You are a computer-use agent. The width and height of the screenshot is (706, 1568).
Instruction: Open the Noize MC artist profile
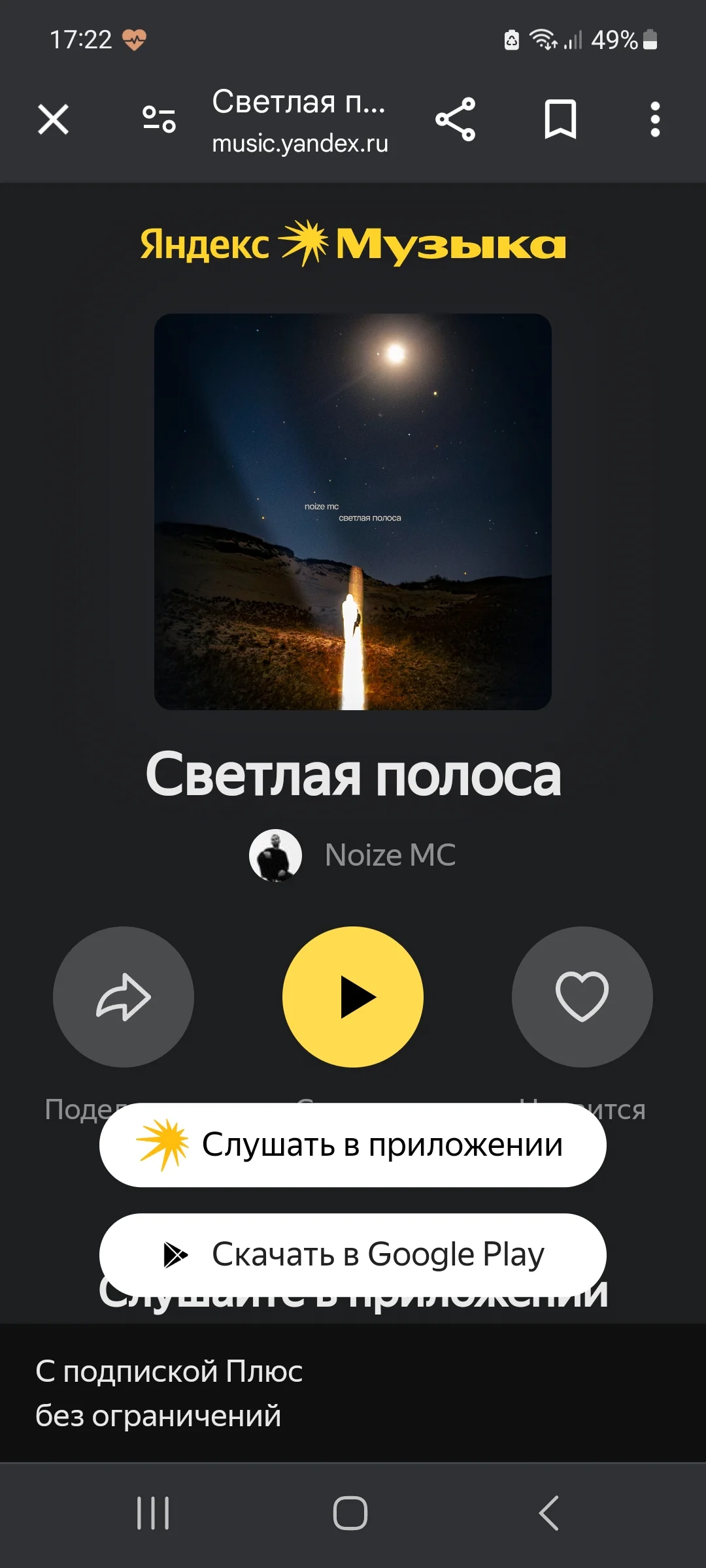(x=353, y=855)
